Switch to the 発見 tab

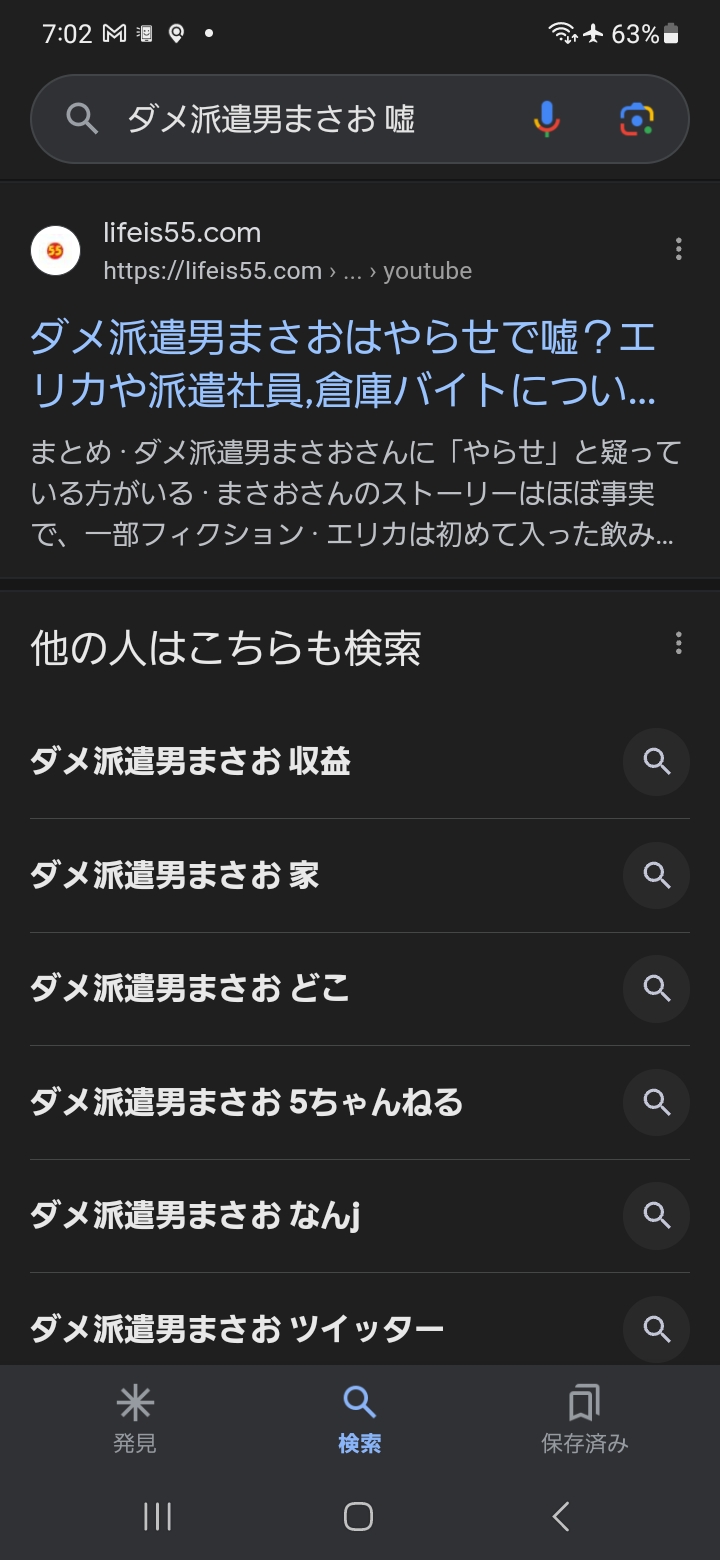[x=135, y=1418]
